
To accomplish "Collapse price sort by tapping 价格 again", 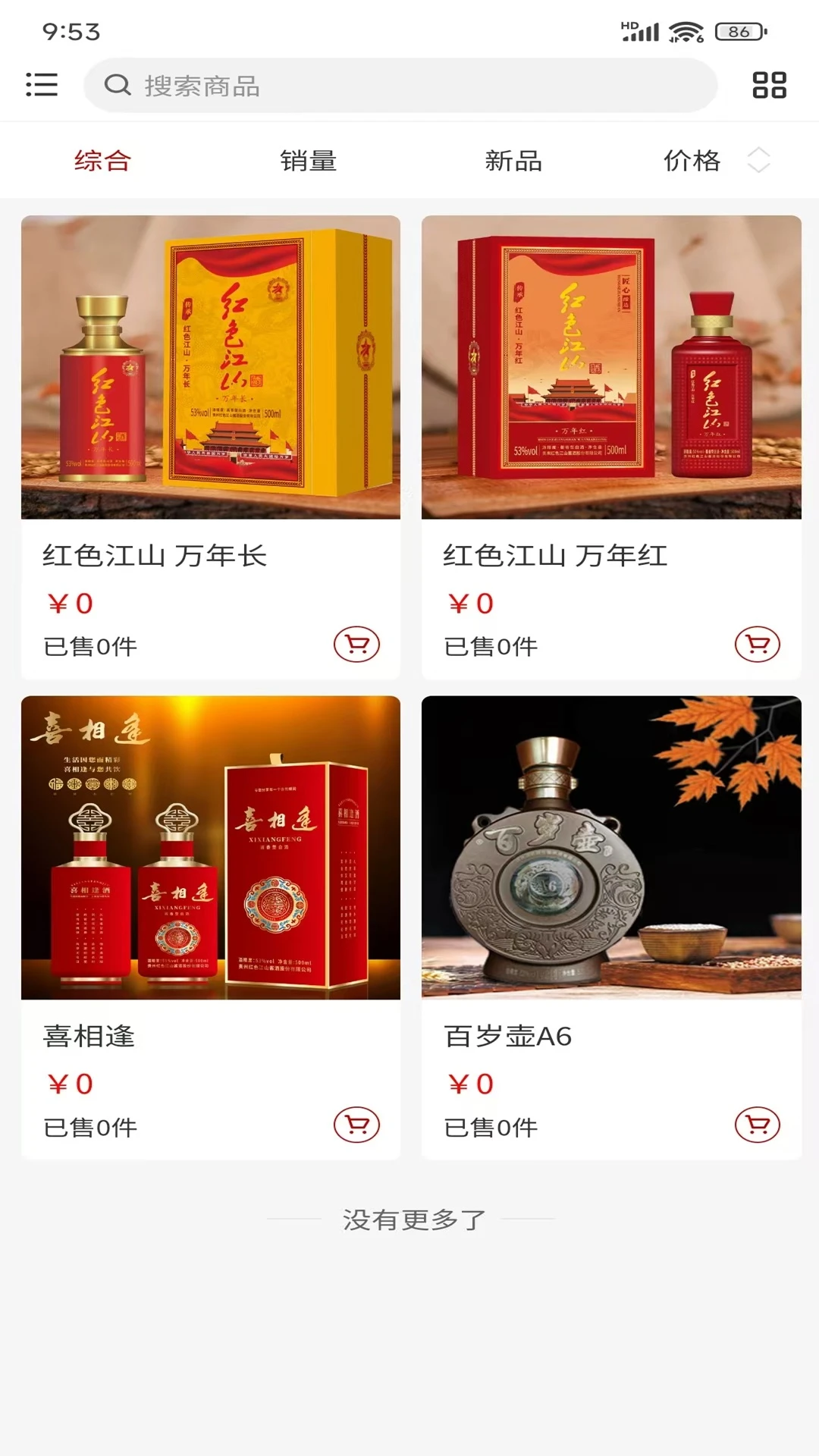I will pyautogui.click(x=693, y=159).
